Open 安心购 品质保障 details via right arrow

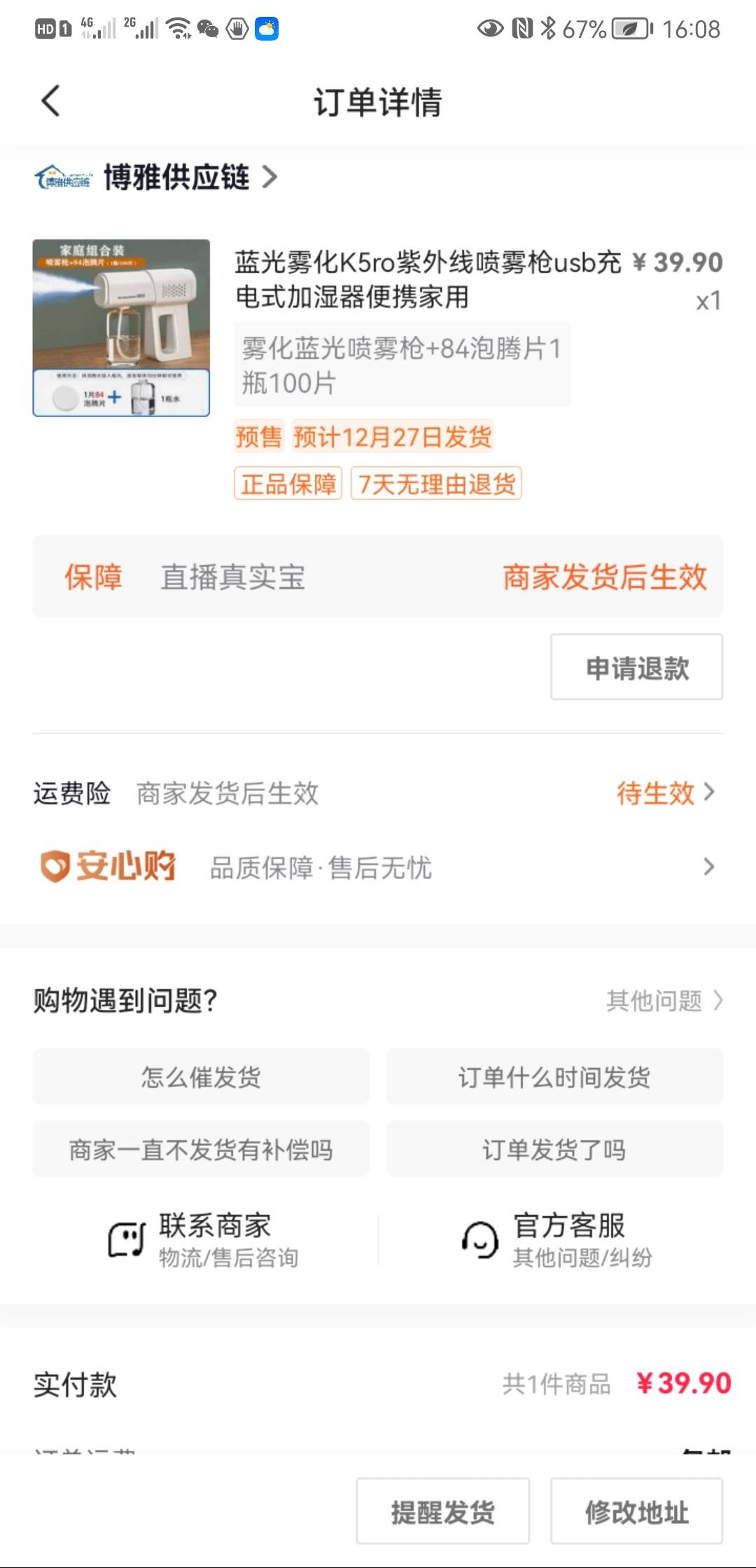(709, 868)
